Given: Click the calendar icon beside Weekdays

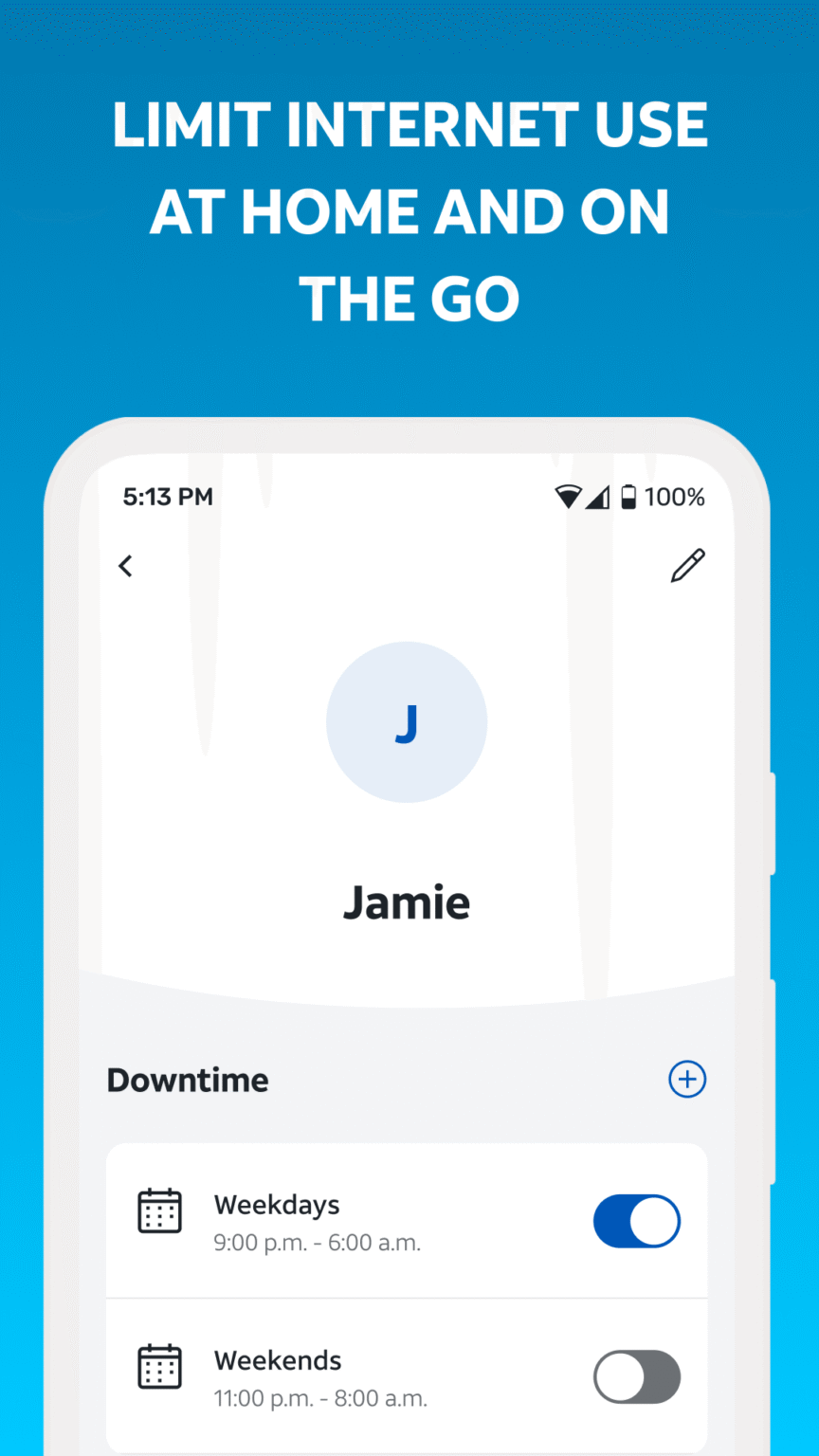Looking at the screenshot, I should click(159, 1210).
